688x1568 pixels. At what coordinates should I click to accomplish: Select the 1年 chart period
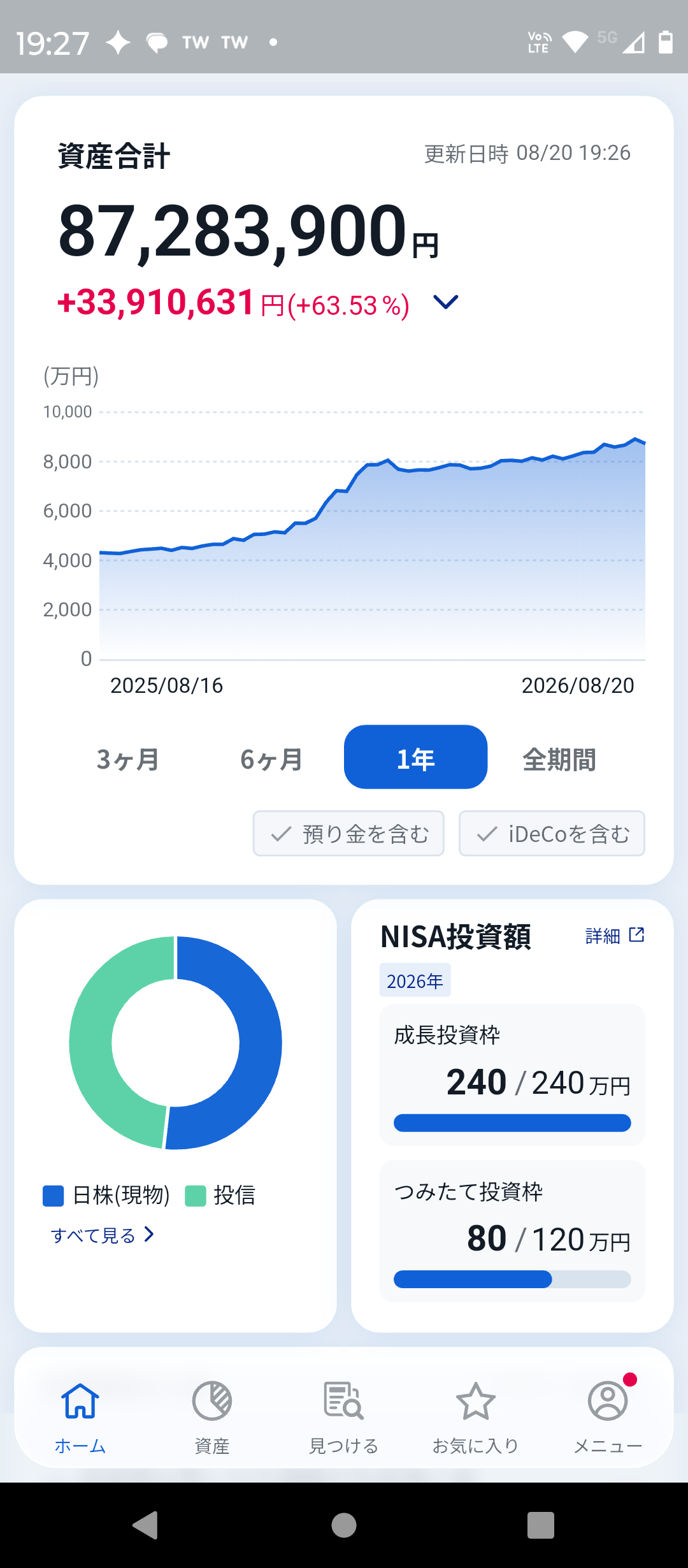coord(415,757)
